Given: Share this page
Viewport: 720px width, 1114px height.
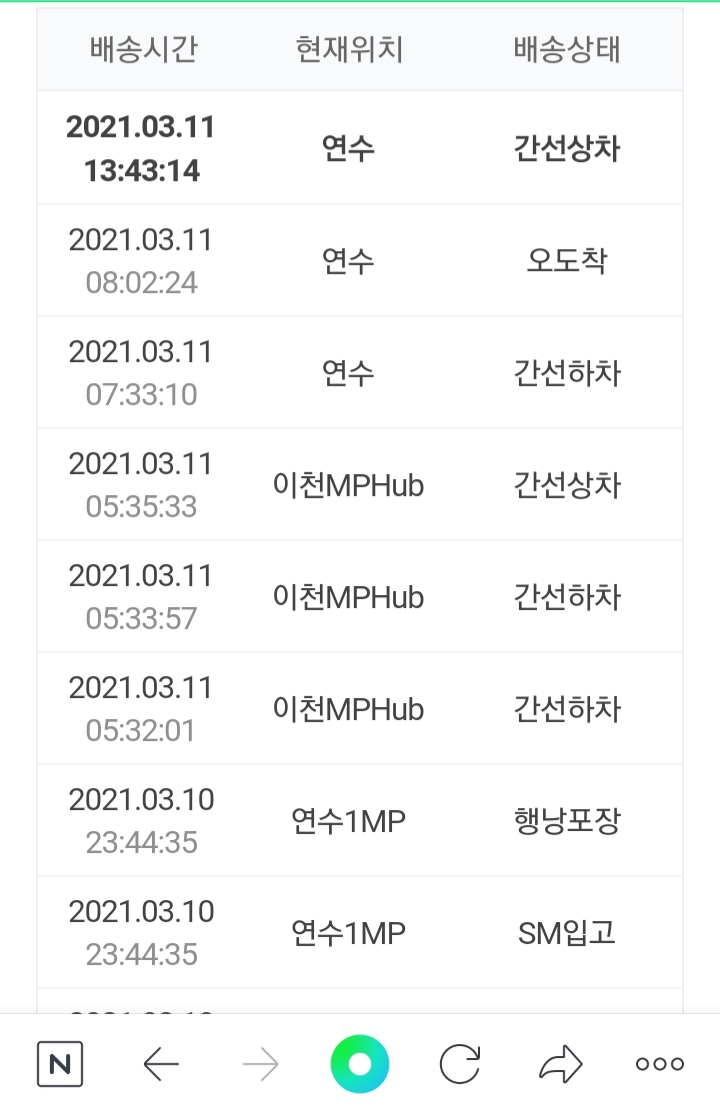Looking at the screenshot, I should pyautogui.click(x=560, y=1064).
